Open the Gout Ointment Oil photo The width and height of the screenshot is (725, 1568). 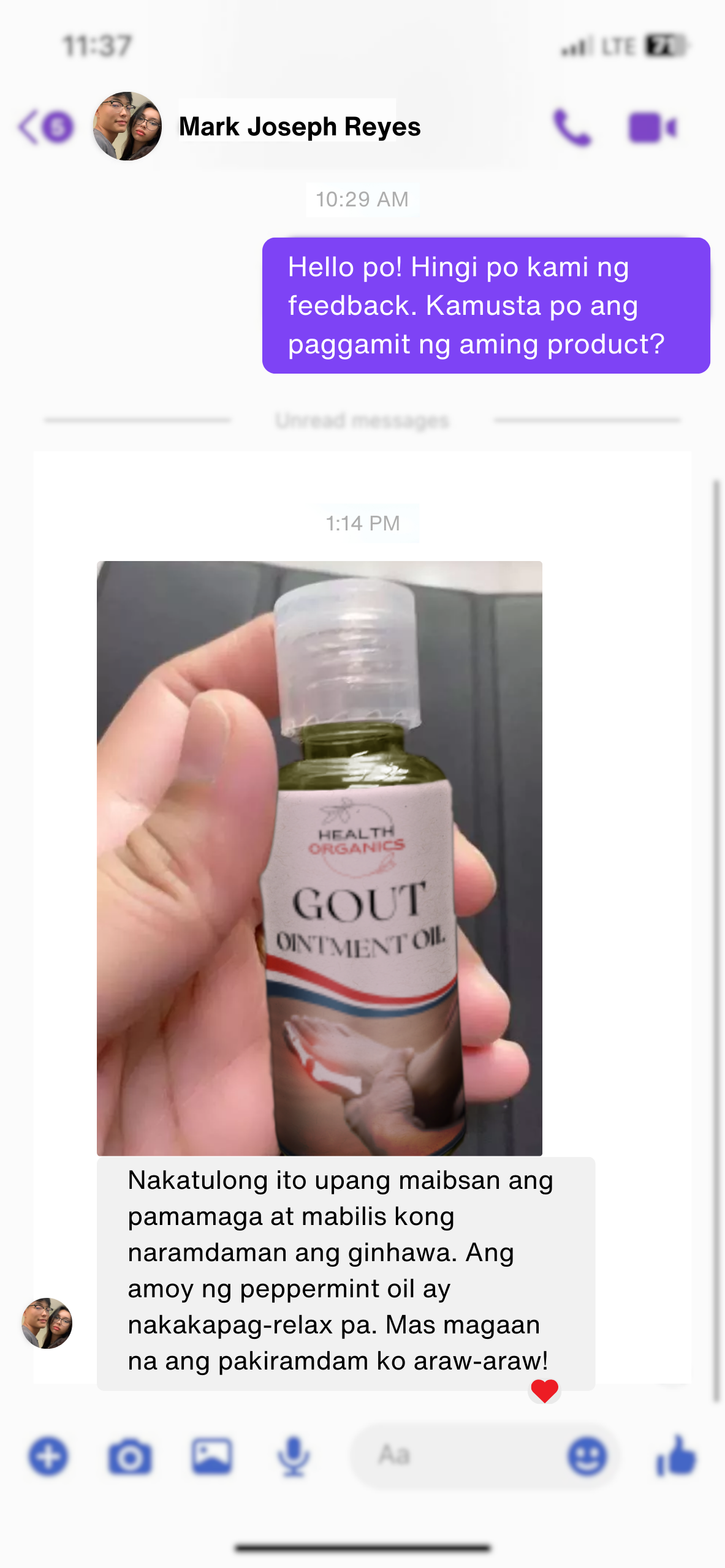coord(319,858)
